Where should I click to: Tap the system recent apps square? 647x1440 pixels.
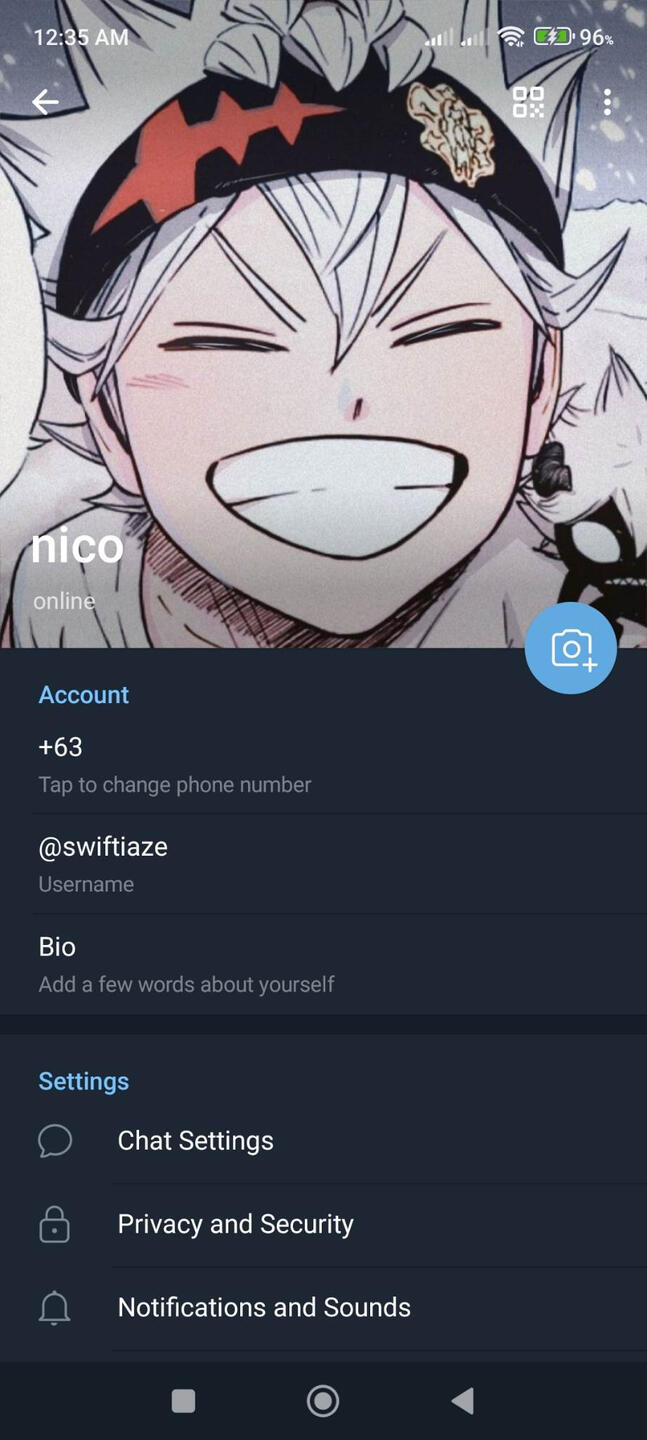tap(183, 1401)
